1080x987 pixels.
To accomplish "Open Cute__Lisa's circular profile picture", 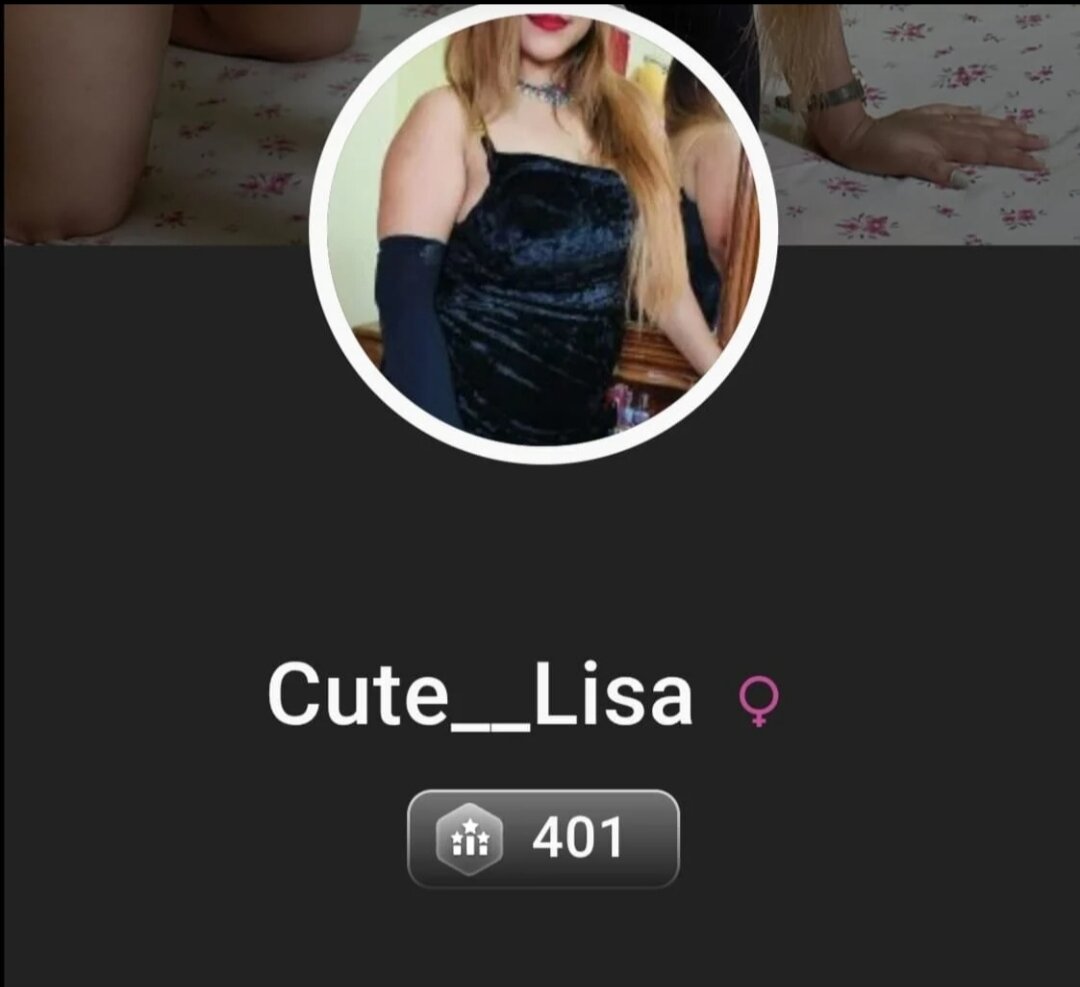I will pyautogui.click(x=543, y=232).
